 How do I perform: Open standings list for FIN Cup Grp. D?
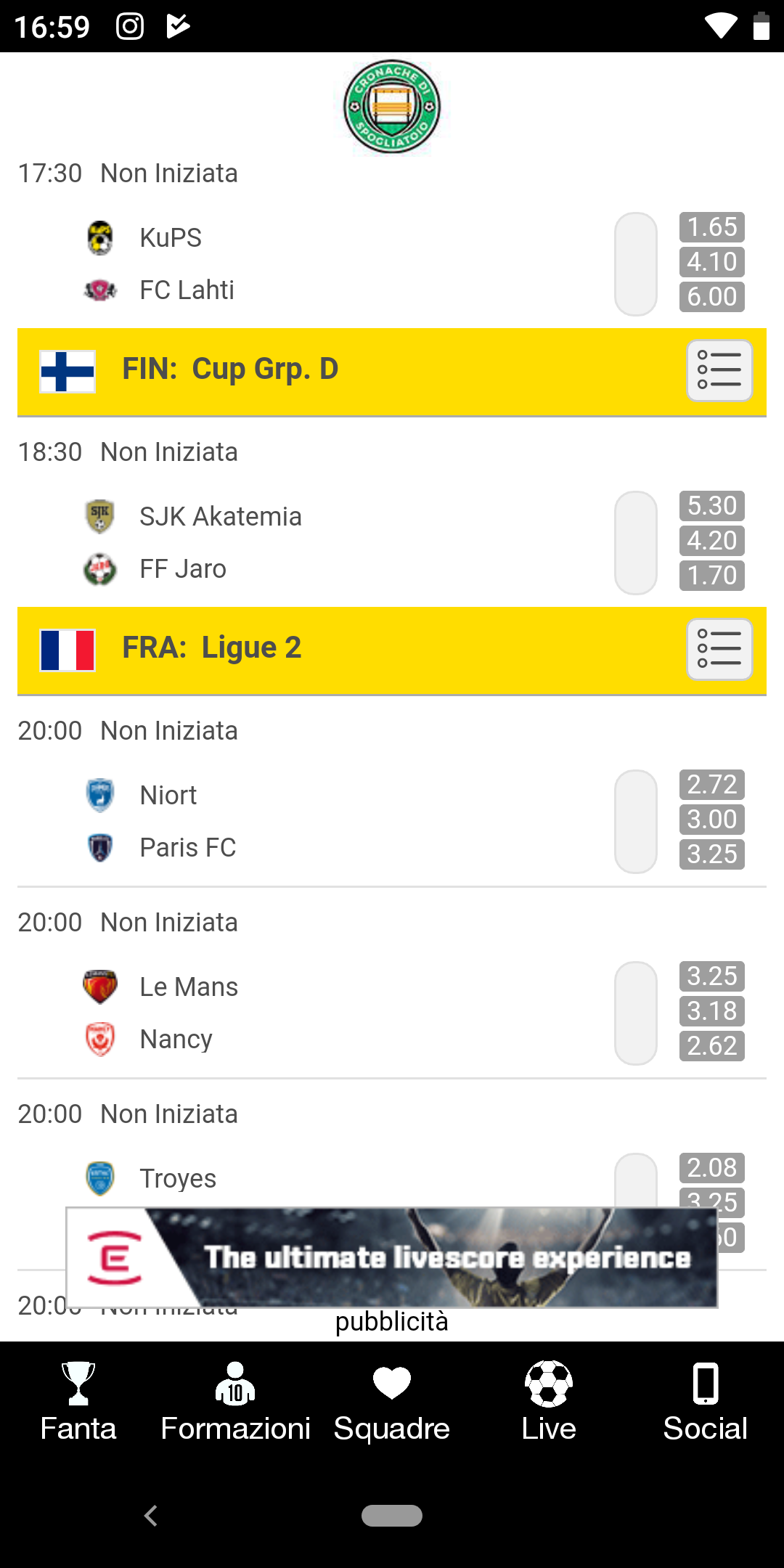[719, 371]
